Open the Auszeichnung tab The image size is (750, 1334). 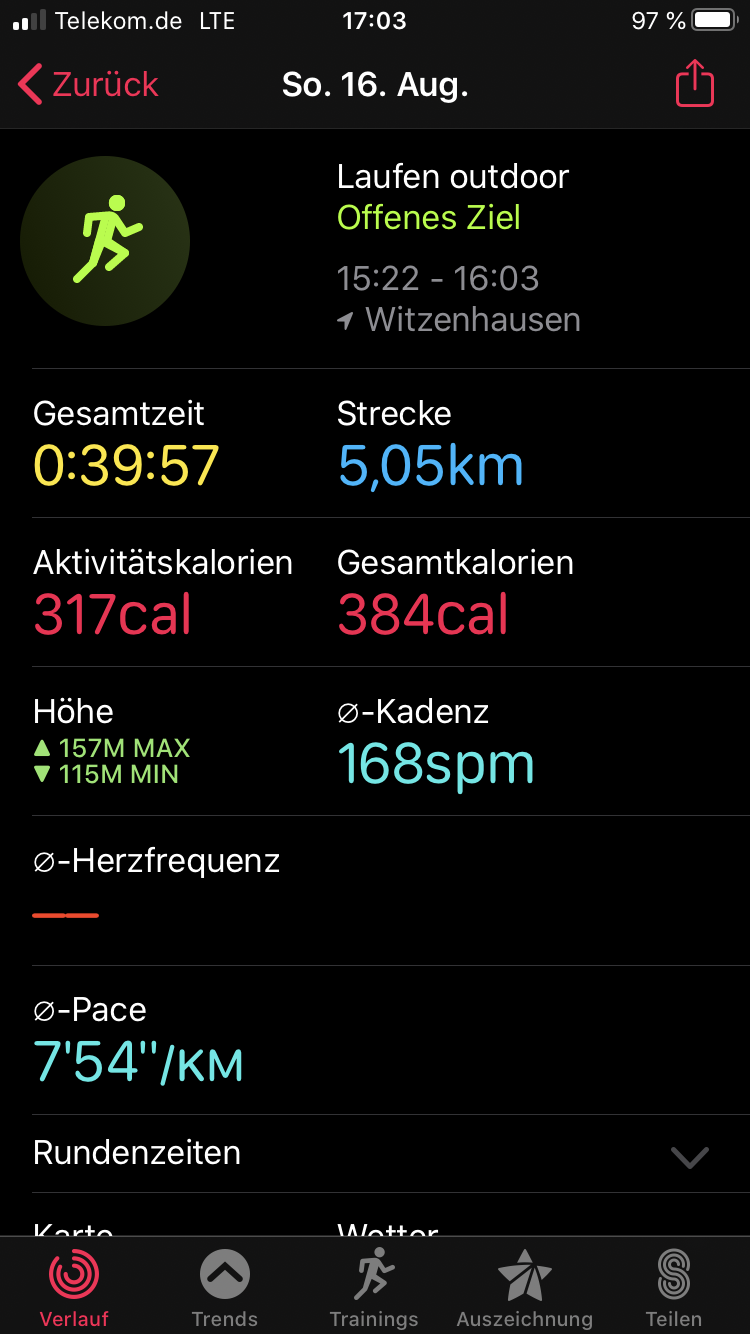point(524,1288)
